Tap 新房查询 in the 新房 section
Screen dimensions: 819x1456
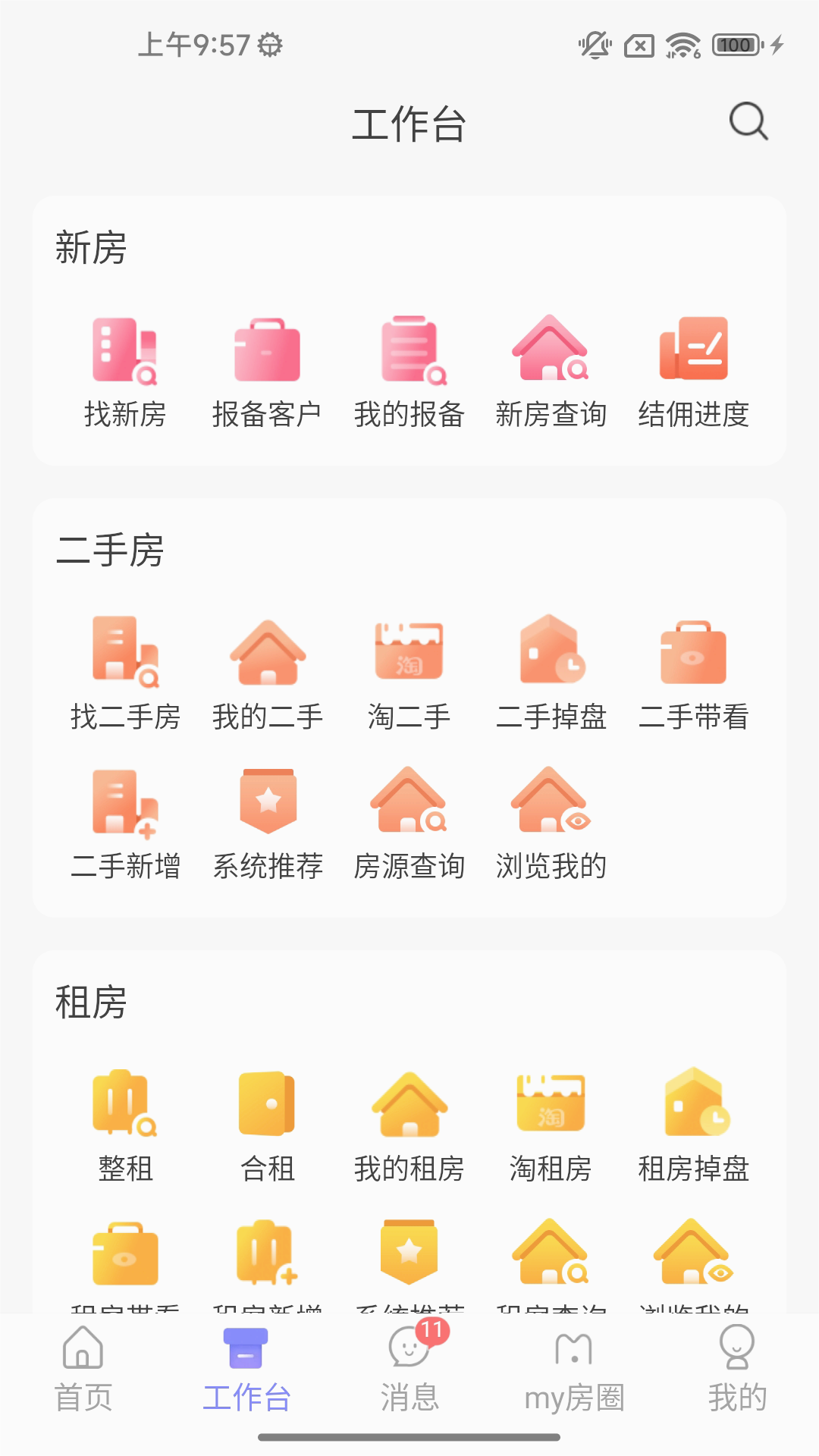tap(551, 372)
